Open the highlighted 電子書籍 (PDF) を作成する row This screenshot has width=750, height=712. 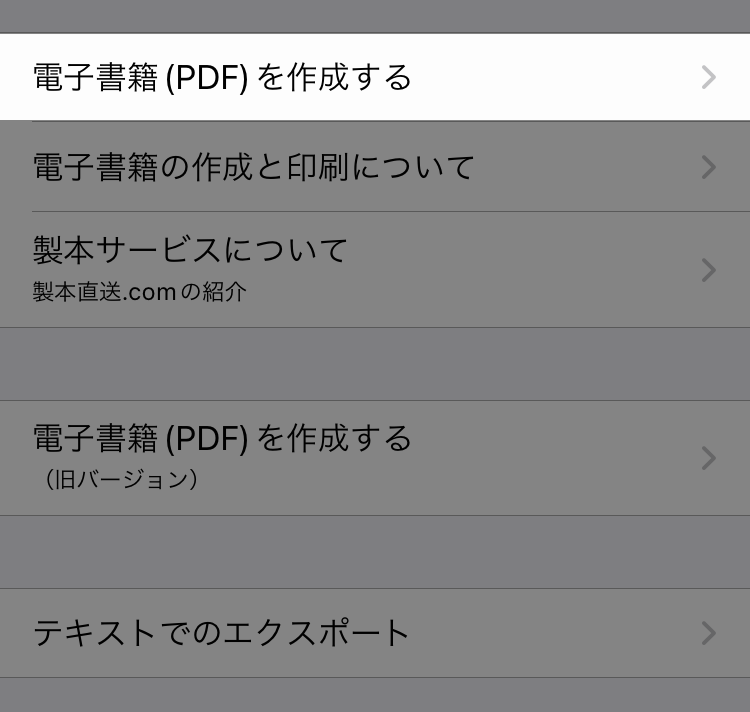pyautogui.click(x=375, y=77)
